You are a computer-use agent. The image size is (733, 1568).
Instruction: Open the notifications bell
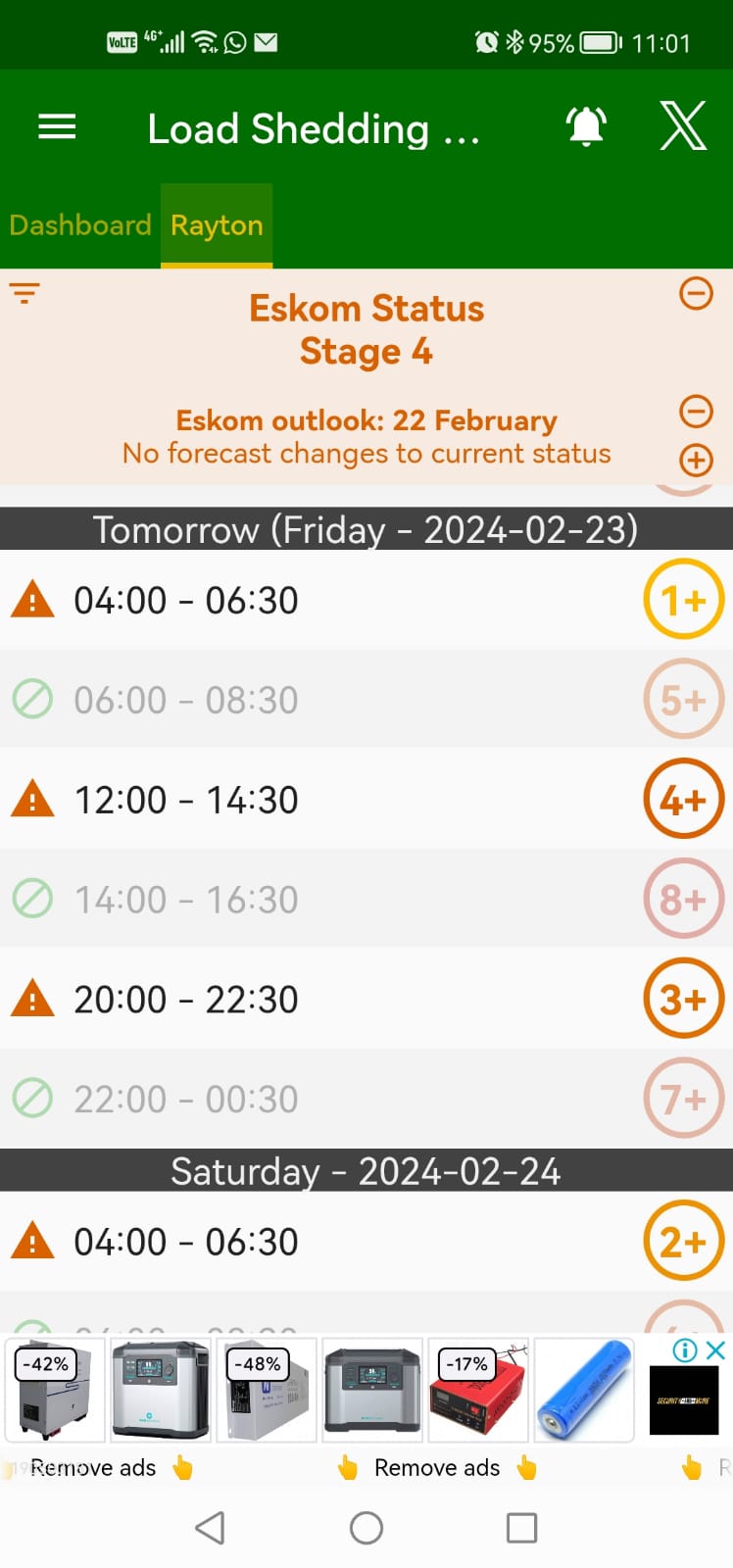tap(586, 126)
